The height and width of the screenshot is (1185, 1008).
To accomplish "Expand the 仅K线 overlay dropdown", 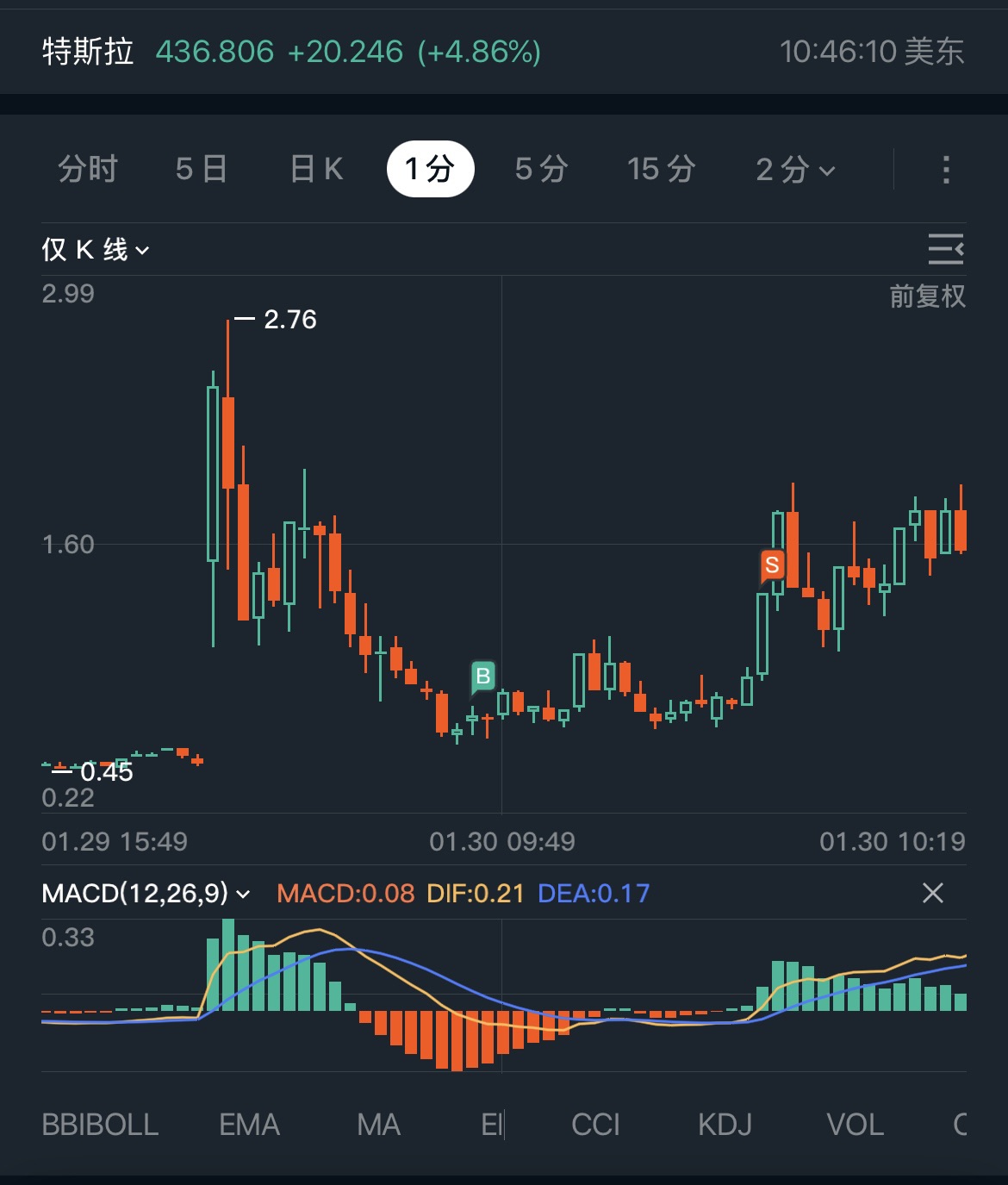I will pos(96,250).
